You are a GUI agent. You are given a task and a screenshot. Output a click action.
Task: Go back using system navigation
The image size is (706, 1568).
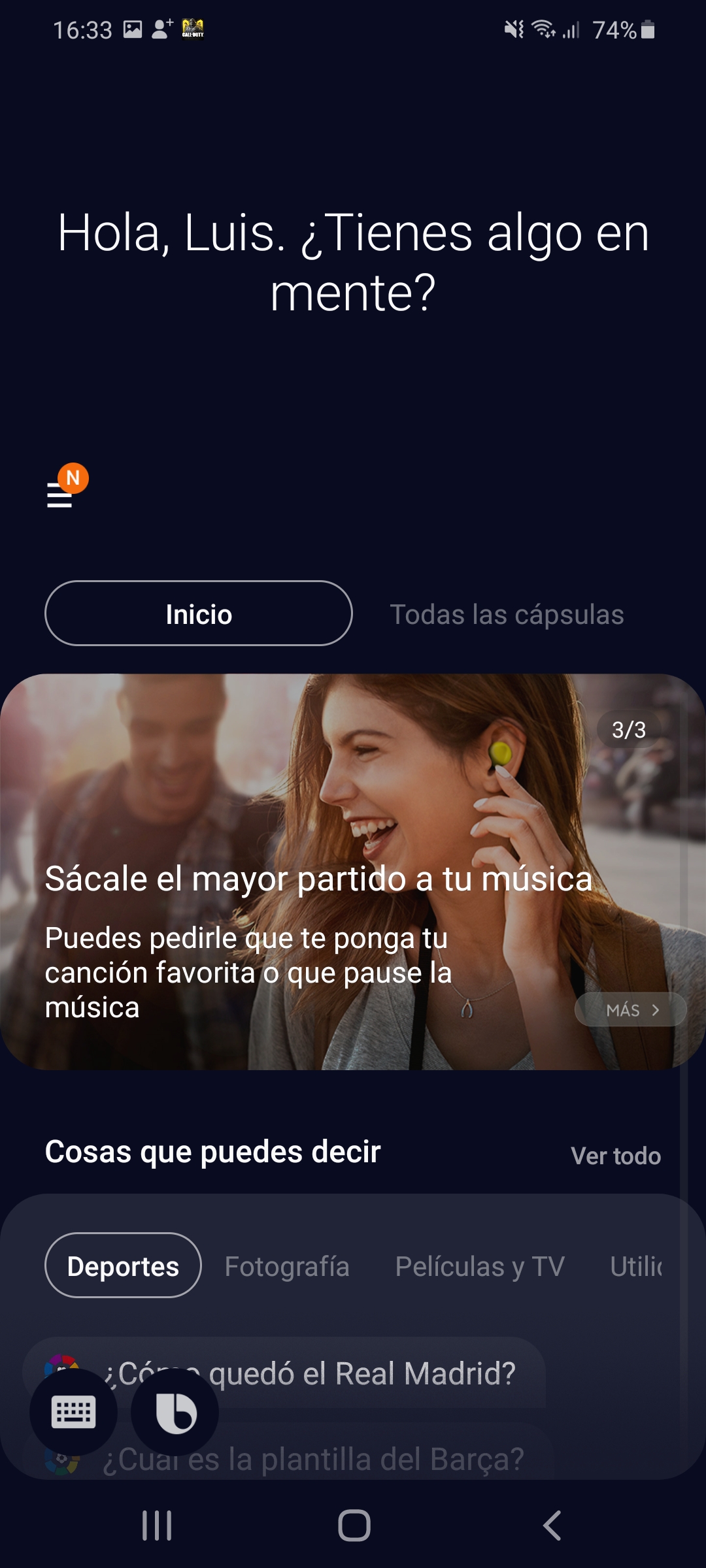point(552,1526)
